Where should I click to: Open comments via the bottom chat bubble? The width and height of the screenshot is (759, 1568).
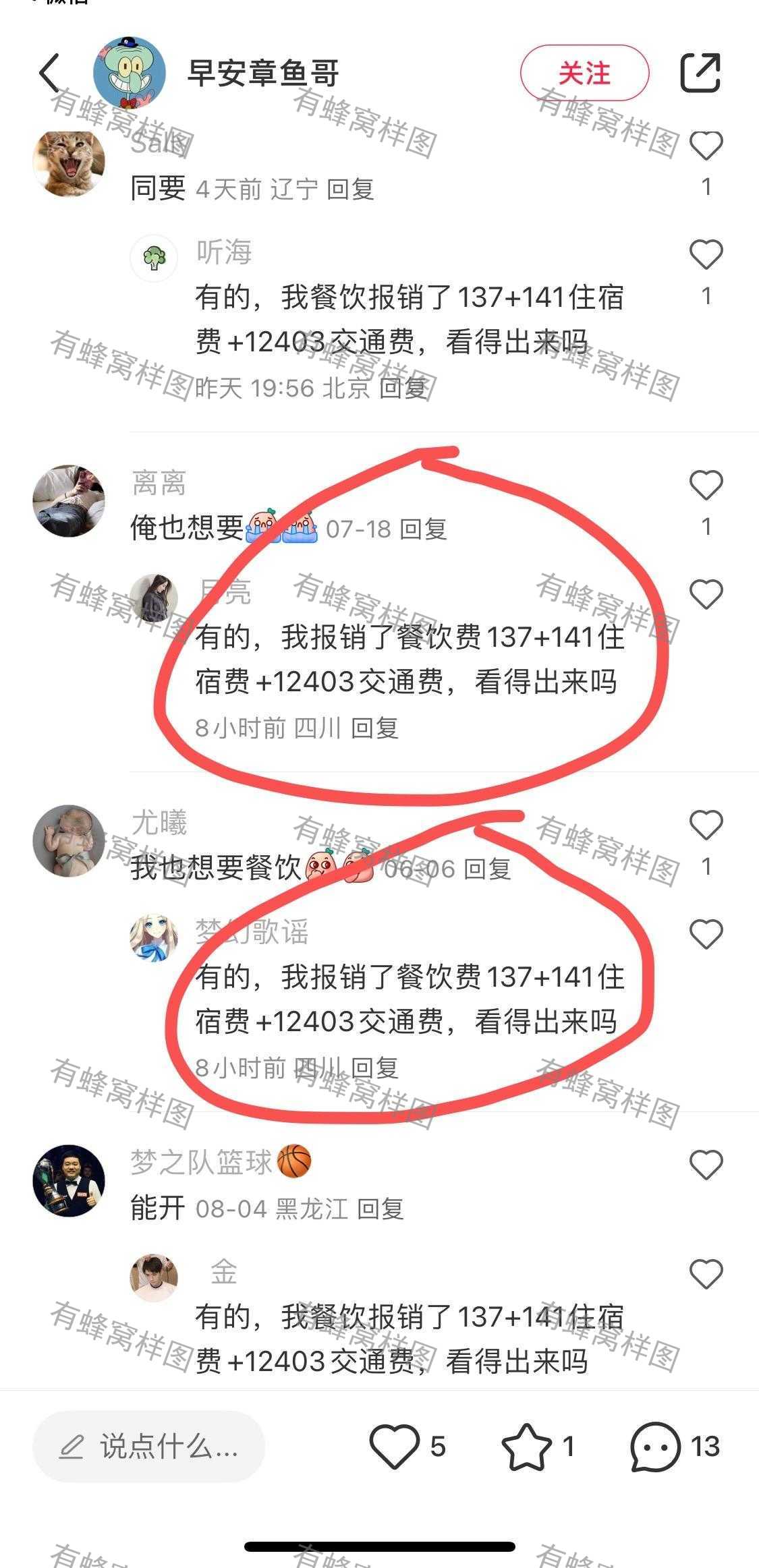click(x=654, y=1446)
